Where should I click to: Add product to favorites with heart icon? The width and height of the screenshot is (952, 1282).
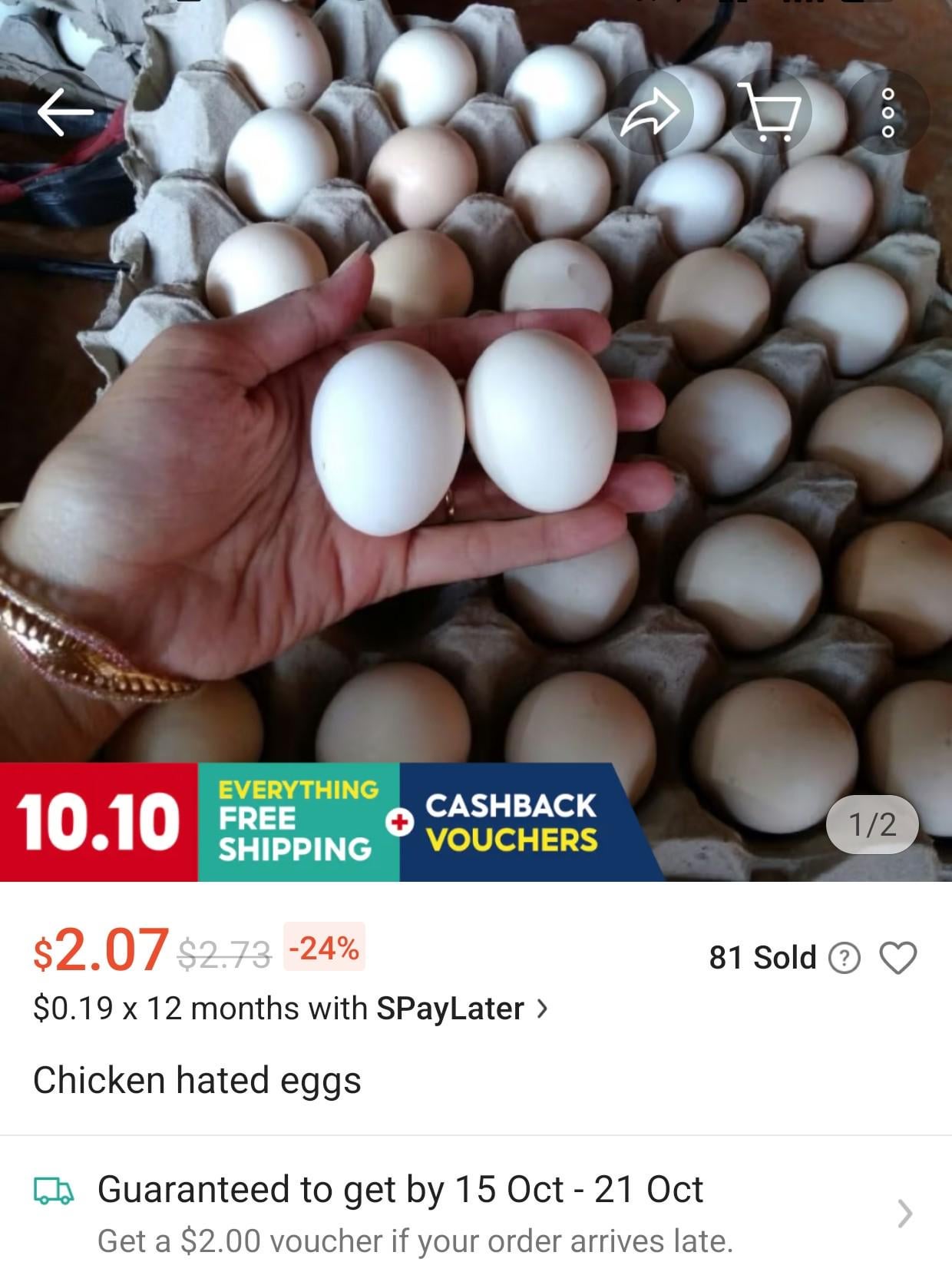(x=897, y=958)
